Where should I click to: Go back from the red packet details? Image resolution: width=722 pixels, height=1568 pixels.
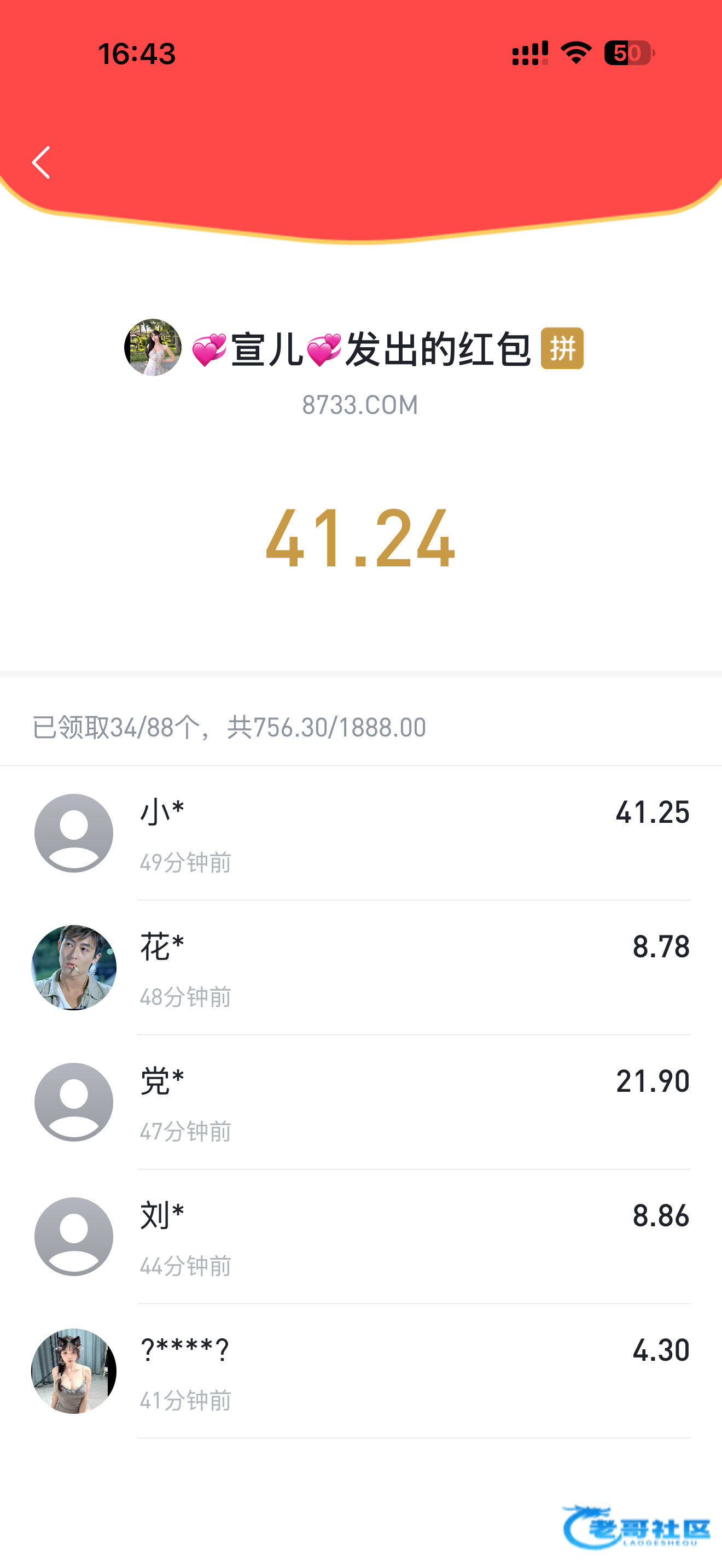point(41,162)
